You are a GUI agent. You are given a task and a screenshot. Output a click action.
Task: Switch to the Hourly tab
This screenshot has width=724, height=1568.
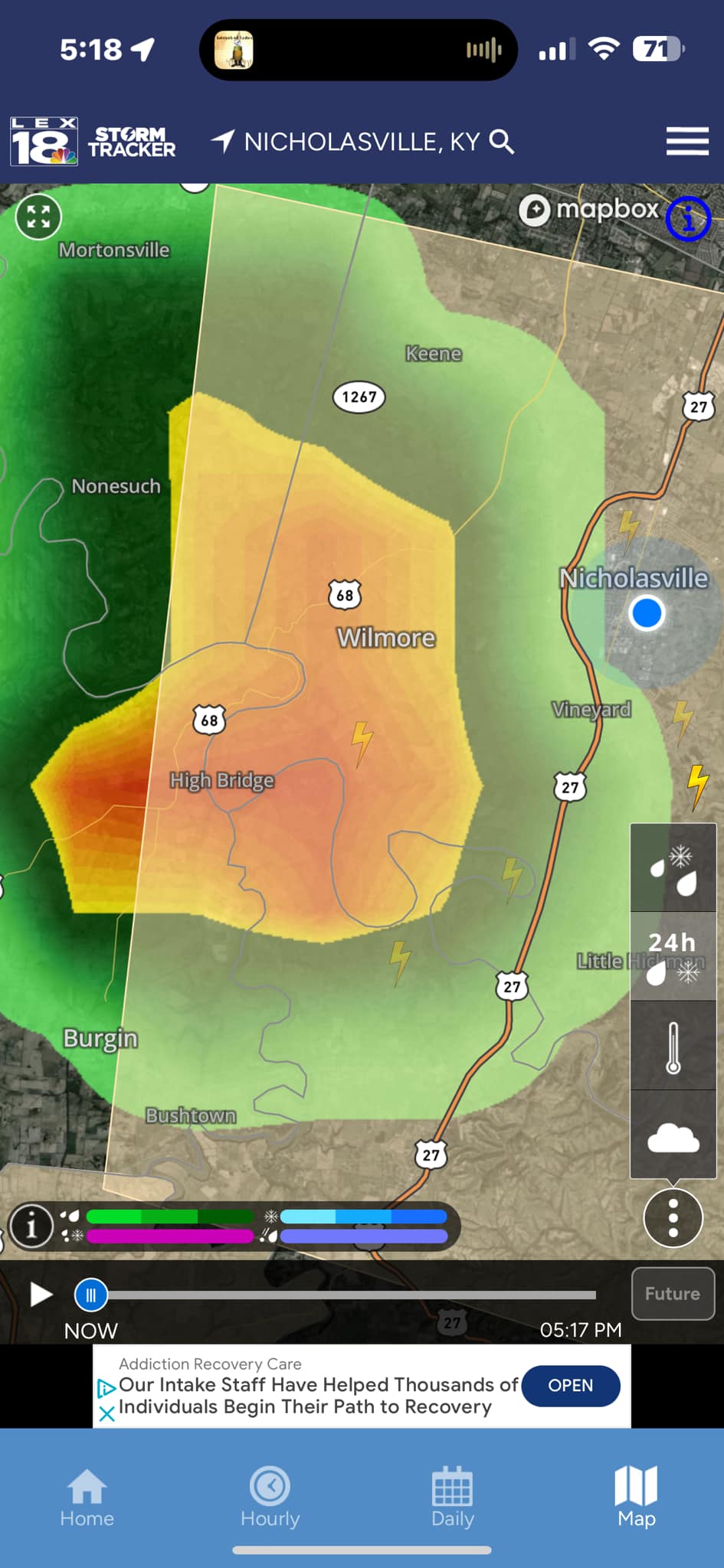coord(270,1498)
